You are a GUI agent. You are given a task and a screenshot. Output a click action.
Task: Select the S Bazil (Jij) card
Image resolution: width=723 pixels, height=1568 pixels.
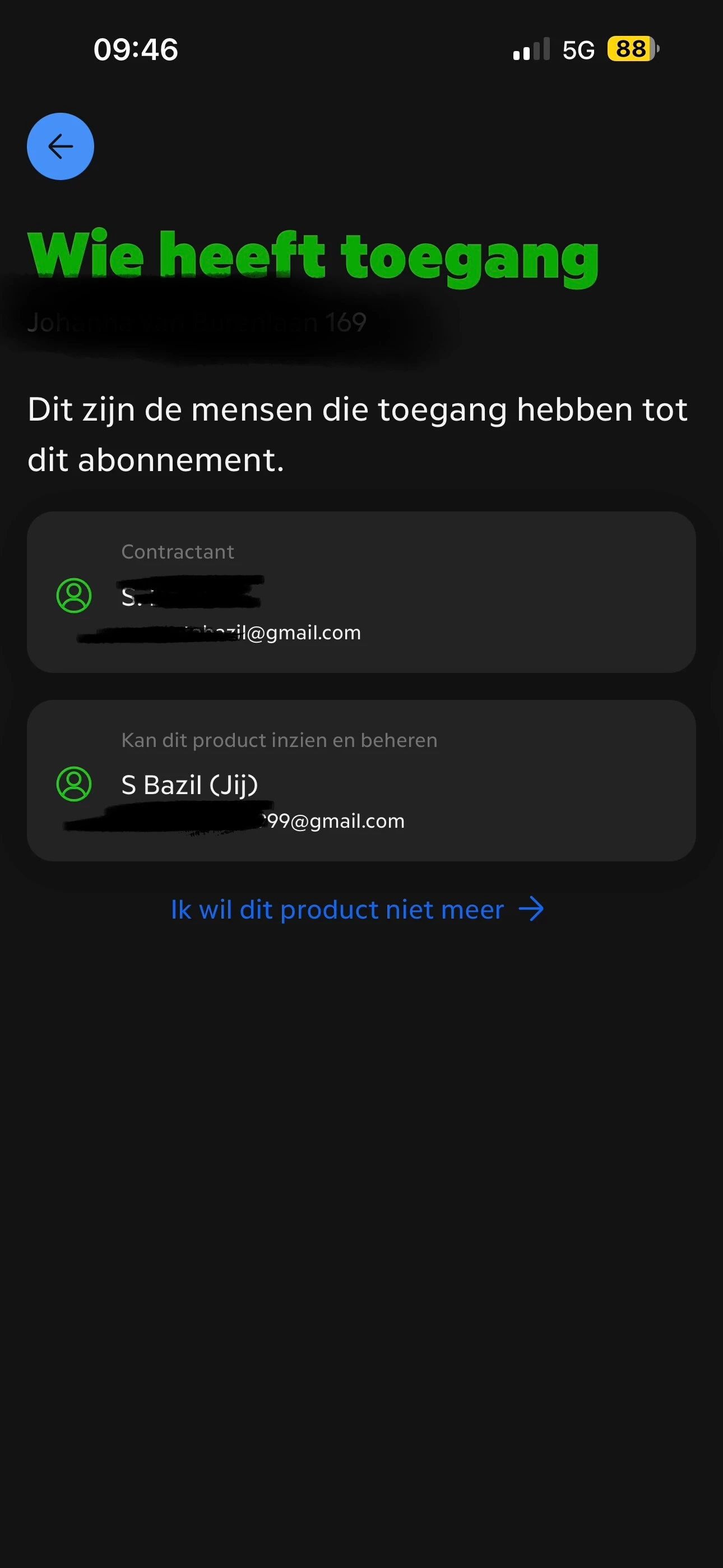(x=361, y=780)
